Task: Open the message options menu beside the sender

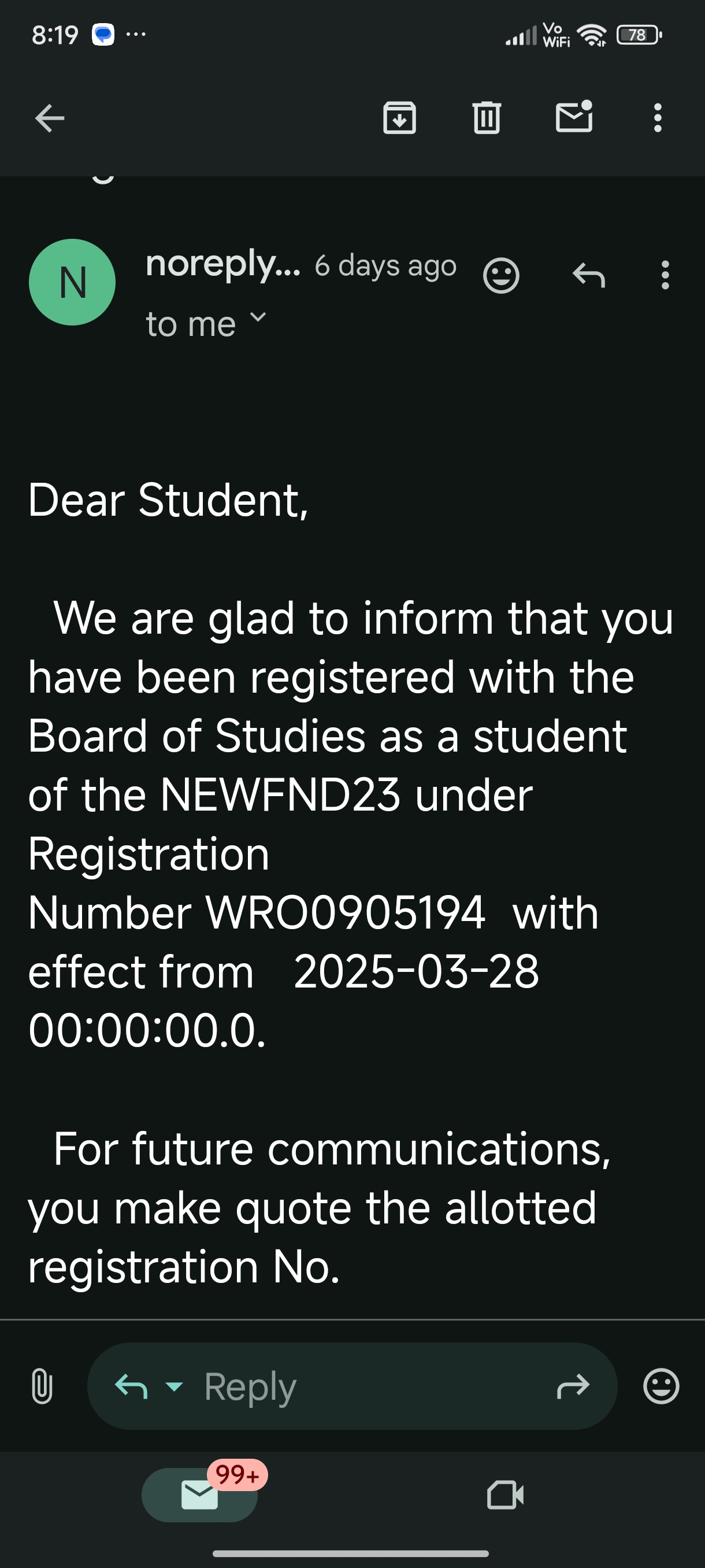Action: point(665,276)
